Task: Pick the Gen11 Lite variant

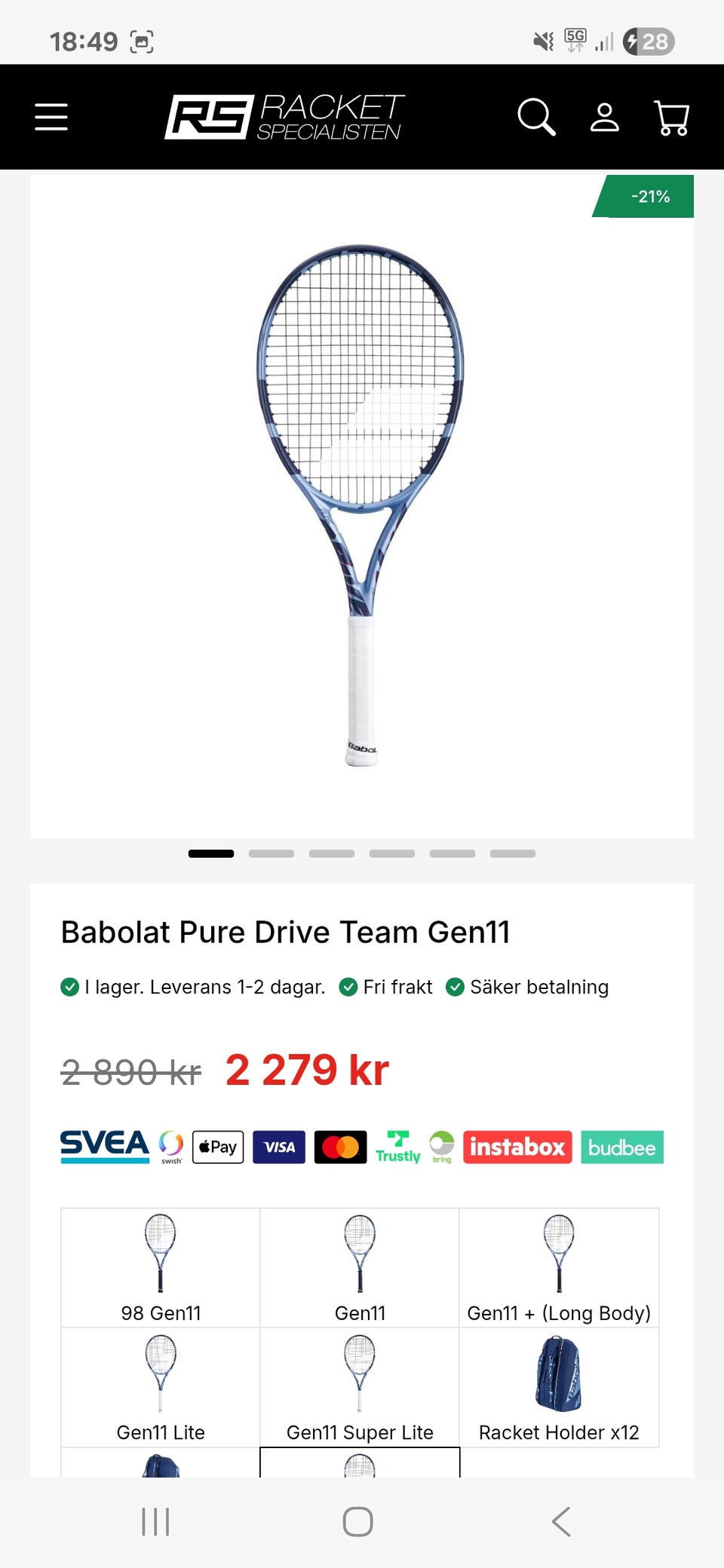Action: (161, 1388)
